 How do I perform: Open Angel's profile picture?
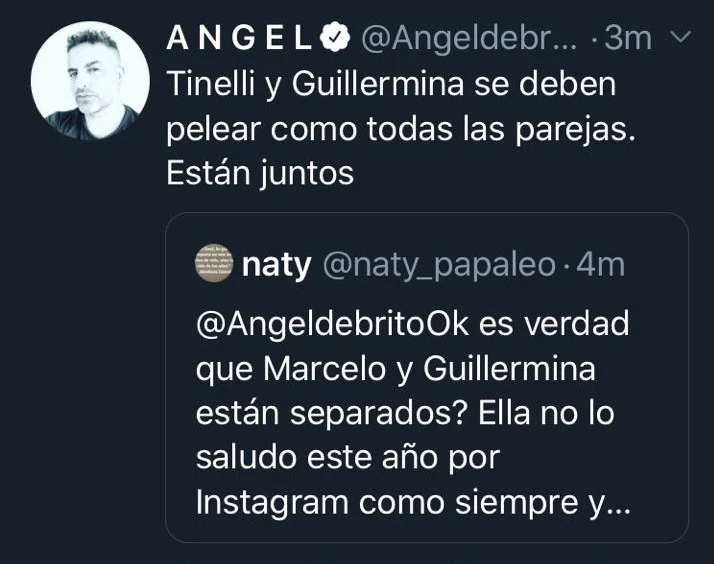click(x=90, y=81)
